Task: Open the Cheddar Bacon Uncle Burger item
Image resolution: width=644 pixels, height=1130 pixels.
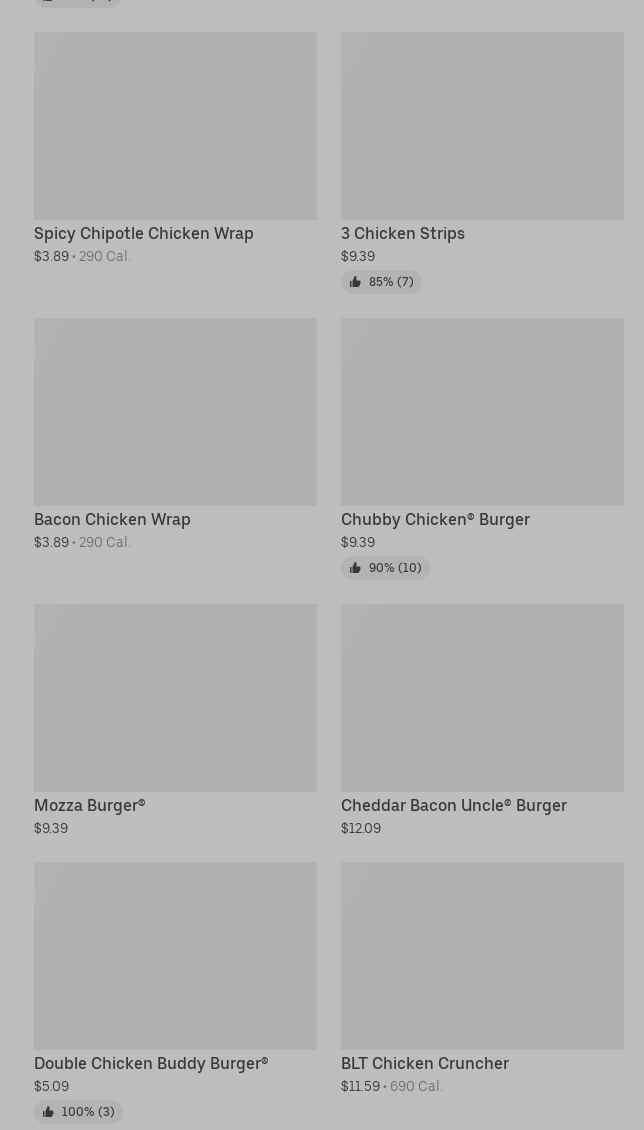Action: tap(482, 721)
